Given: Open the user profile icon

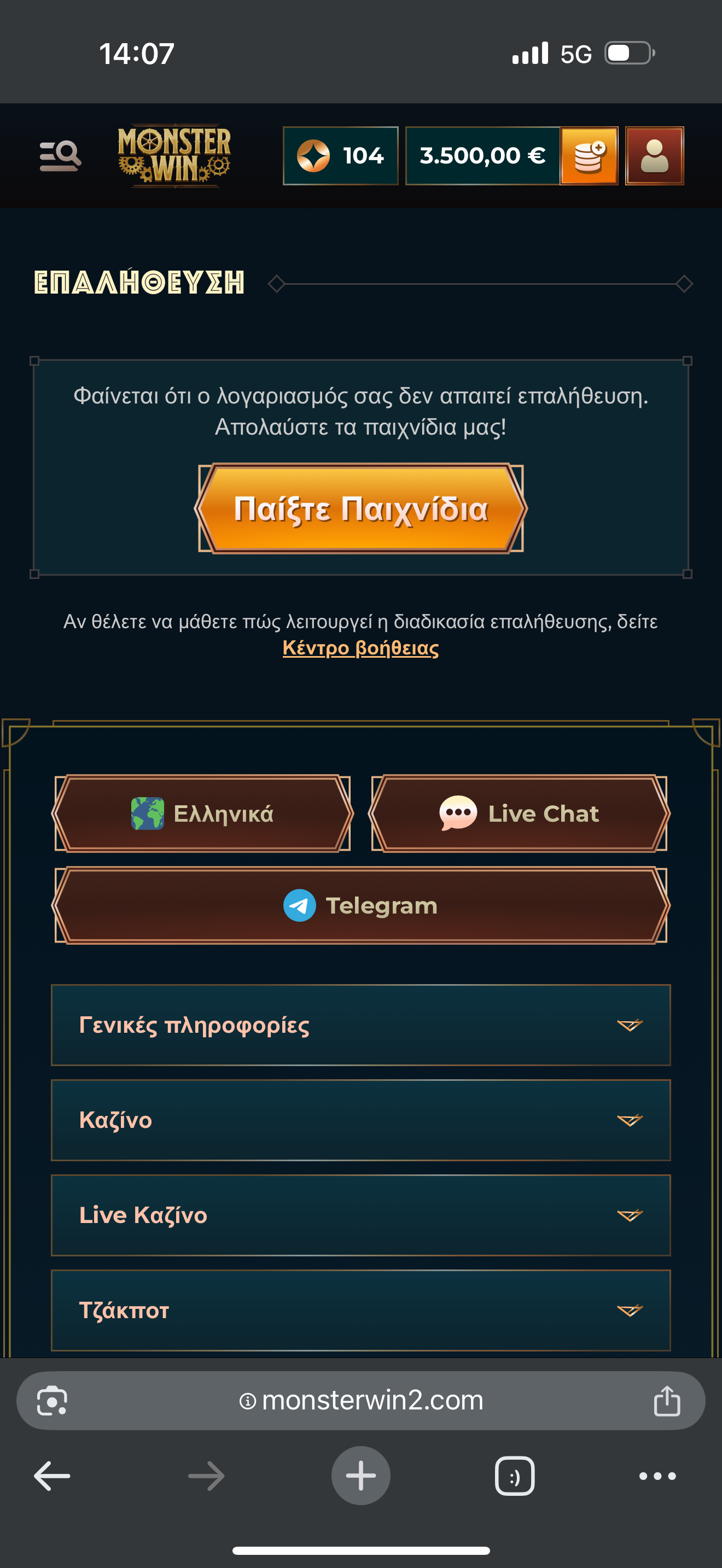Looking at the screenshot, I should pyautogui.click(x=654, y=156).
